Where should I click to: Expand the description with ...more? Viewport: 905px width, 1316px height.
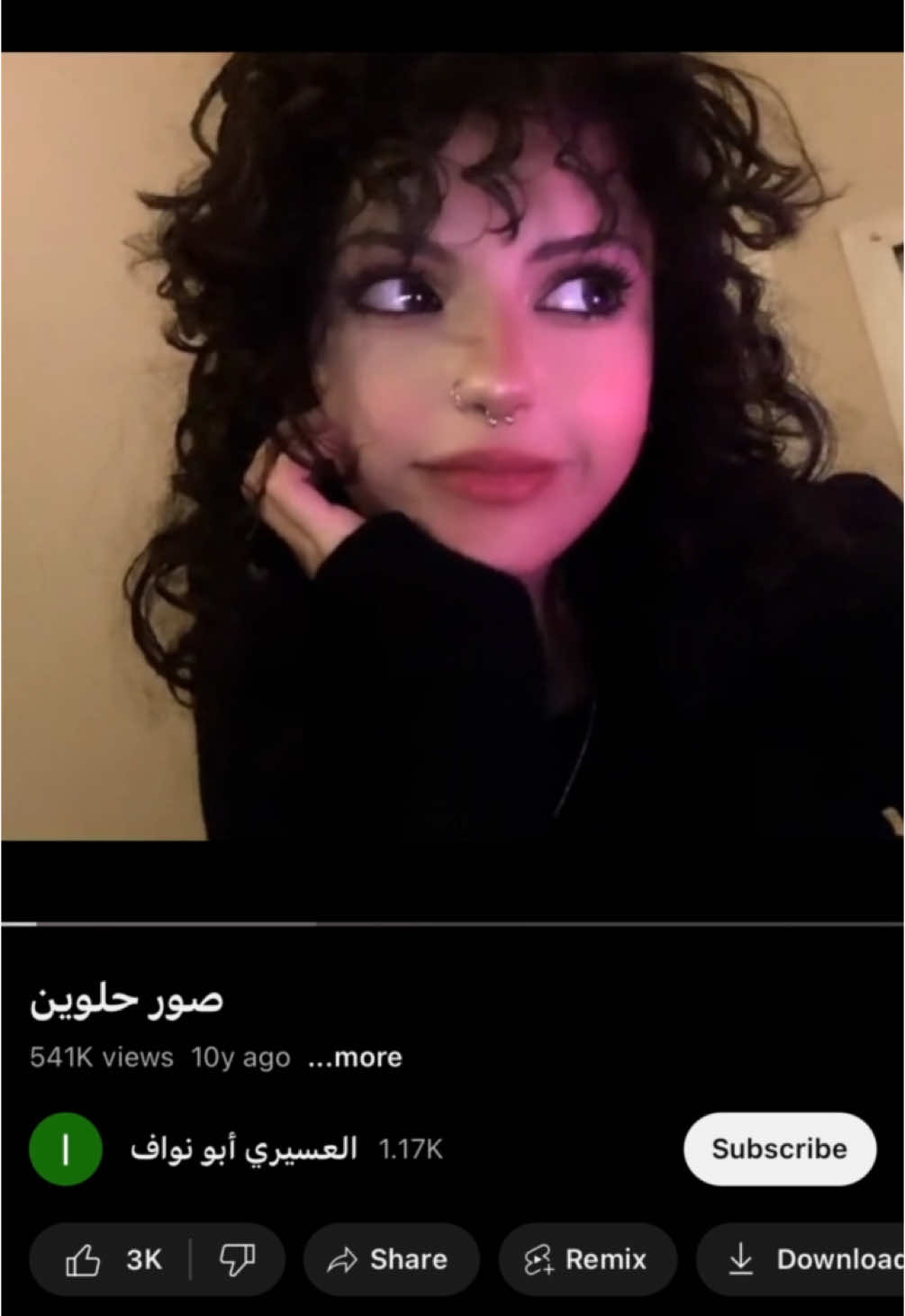[x=355, y=1057]
